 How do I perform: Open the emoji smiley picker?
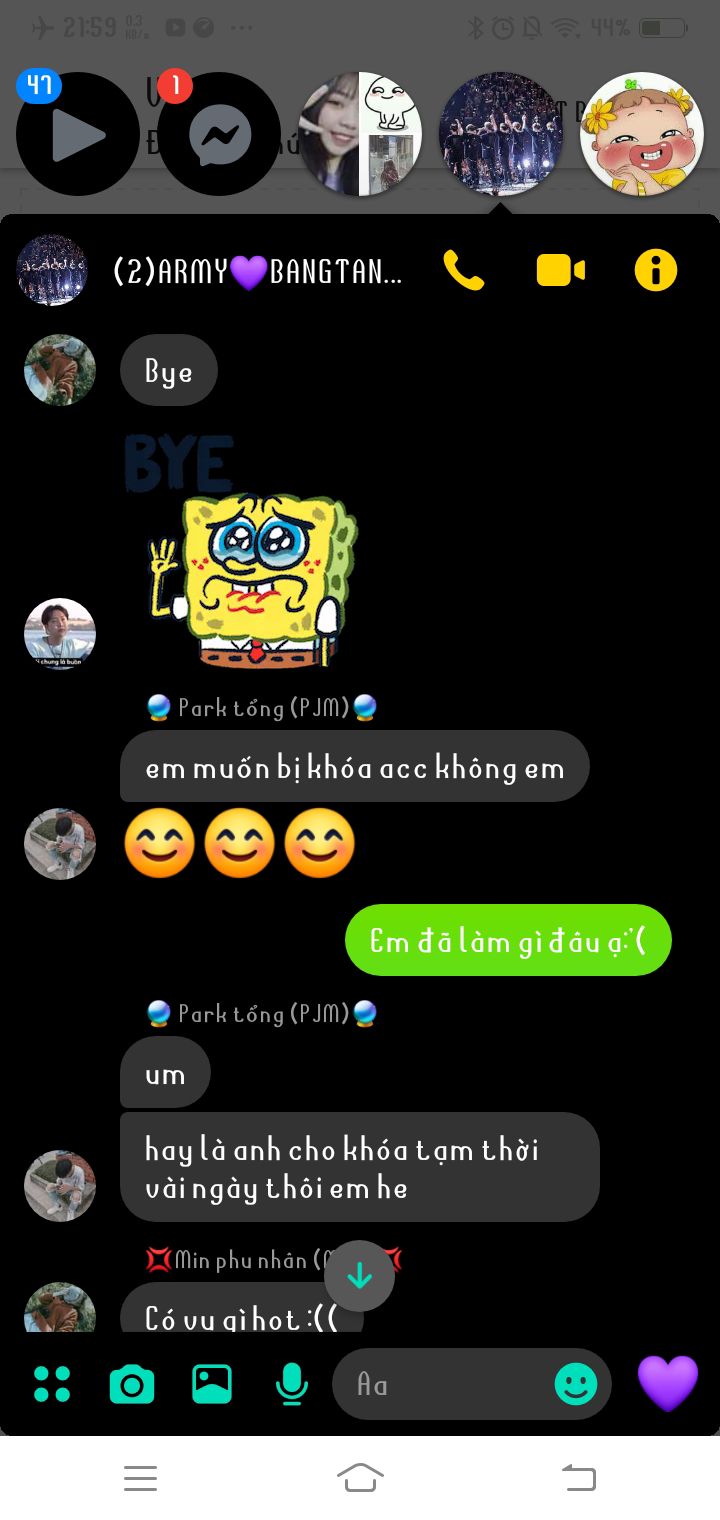click(576, 1384)
